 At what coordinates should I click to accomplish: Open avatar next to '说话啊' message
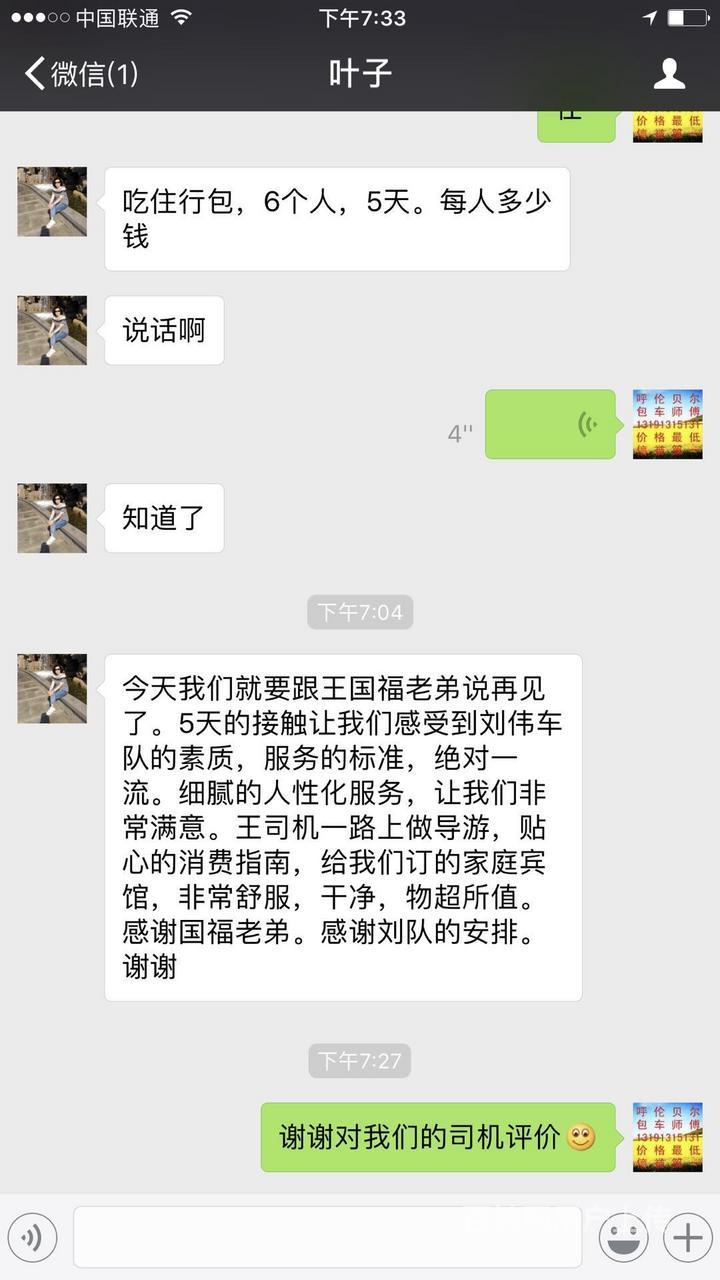coord(52,330)
